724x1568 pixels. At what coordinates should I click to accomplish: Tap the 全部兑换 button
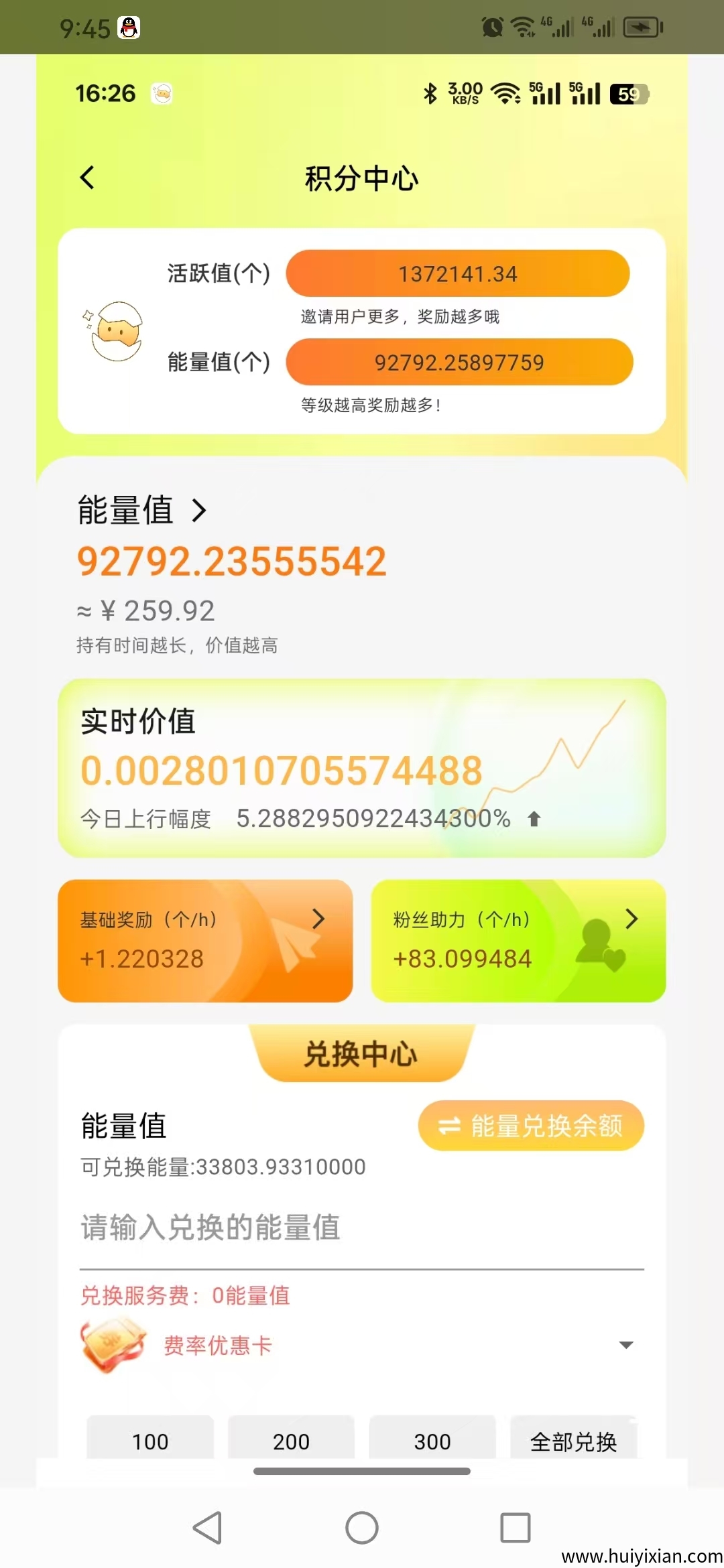point(574,1441)
